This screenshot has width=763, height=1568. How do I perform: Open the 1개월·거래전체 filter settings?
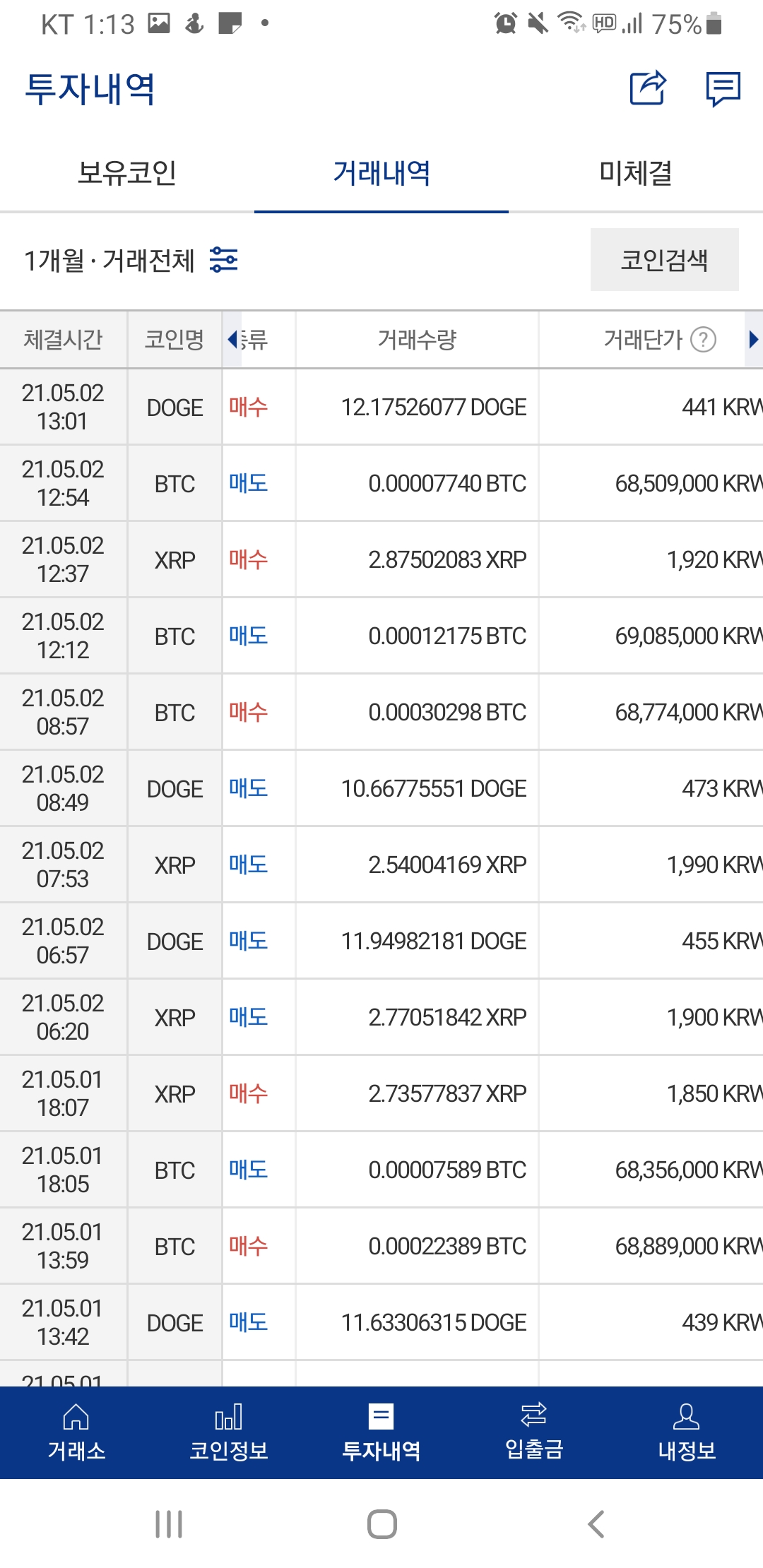pos(223,260)
